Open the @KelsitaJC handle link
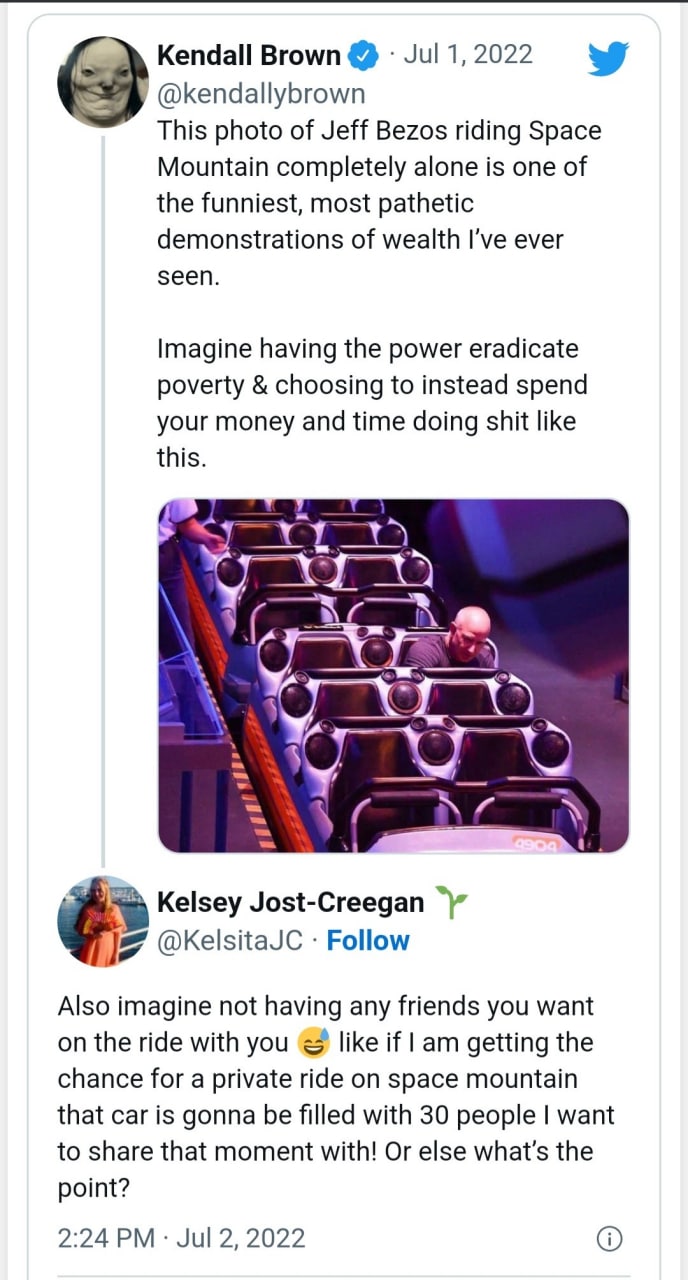Image resolution: width=688 pixels, height=1280 pixels. coord(230,941)
